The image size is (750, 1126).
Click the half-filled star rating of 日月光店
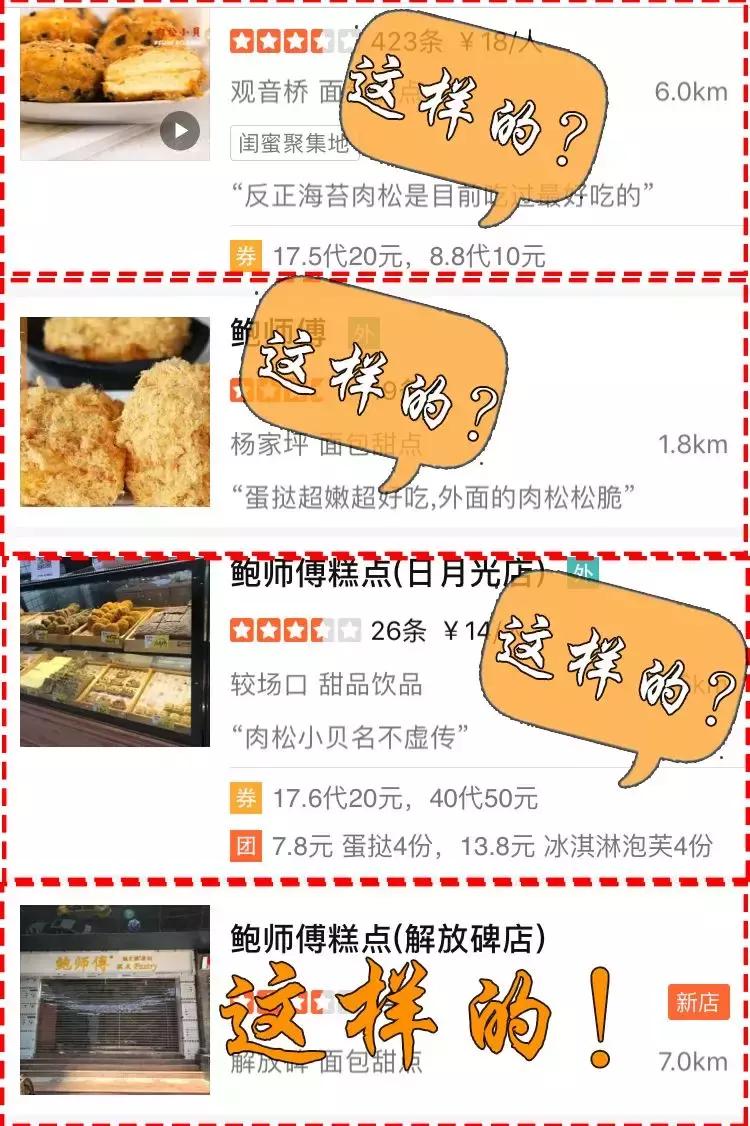(x=319, y=630)
